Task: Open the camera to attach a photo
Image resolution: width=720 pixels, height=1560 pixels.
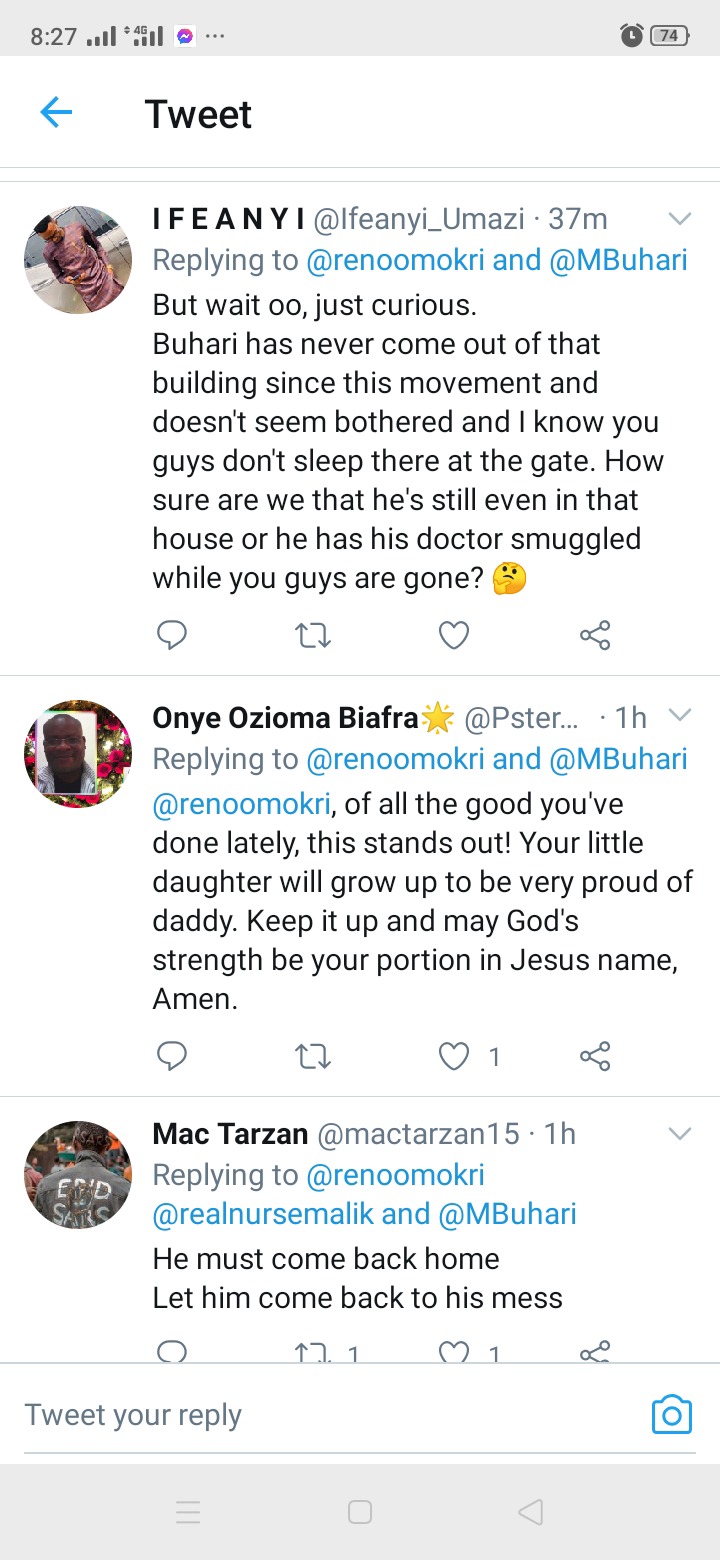Action: point(672,1414)
